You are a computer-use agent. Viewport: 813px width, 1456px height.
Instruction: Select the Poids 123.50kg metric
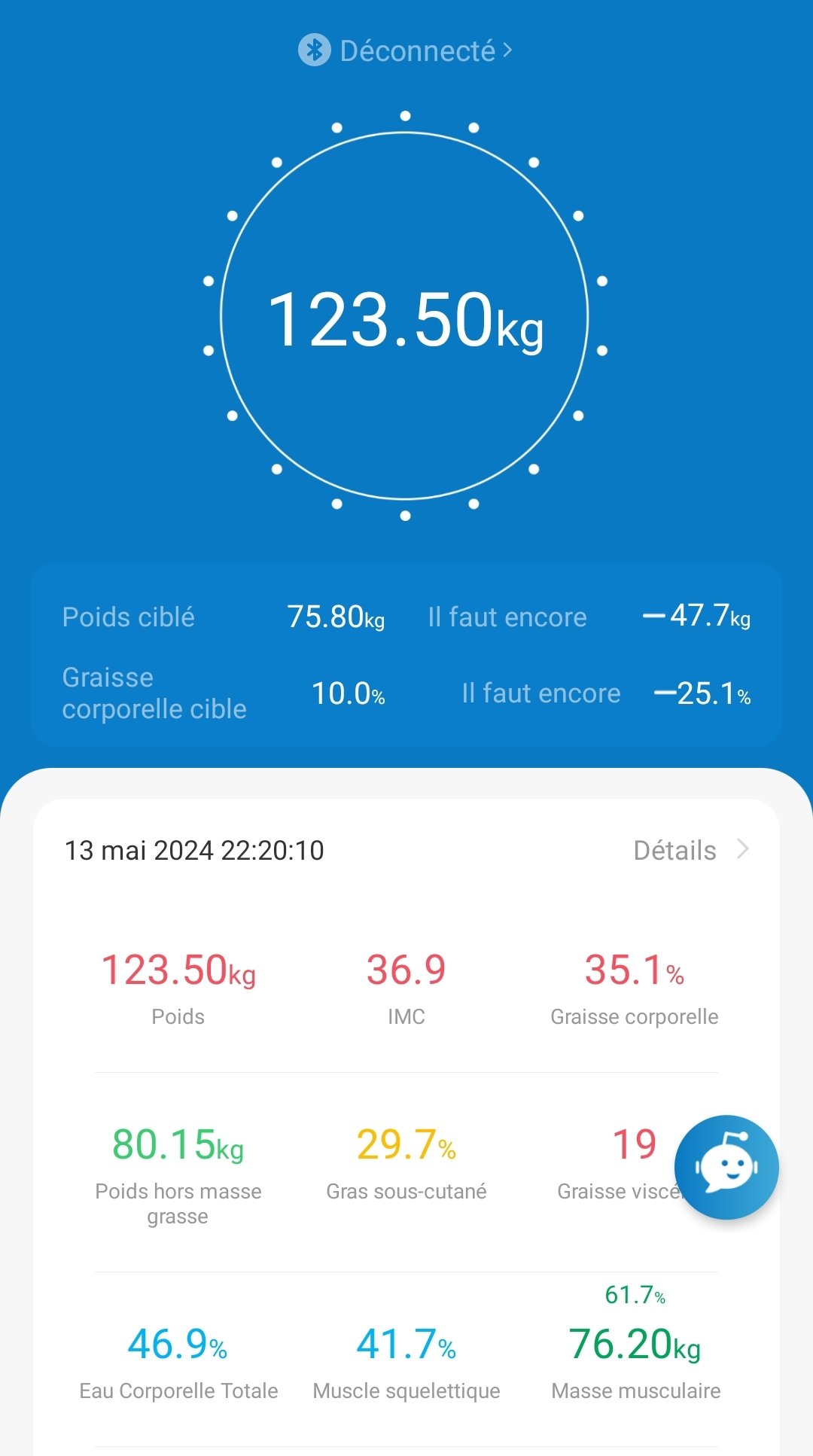coord(178,988)
